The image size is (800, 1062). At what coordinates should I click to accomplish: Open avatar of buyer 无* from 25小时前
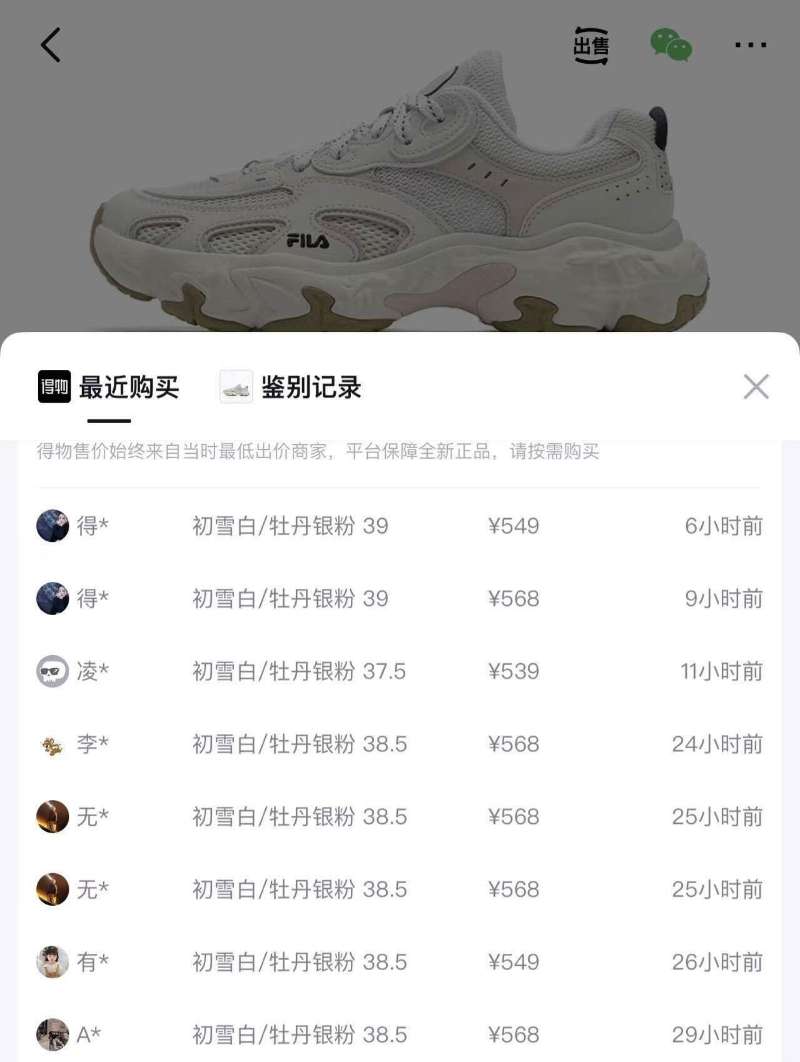click(x=54, y=817)
